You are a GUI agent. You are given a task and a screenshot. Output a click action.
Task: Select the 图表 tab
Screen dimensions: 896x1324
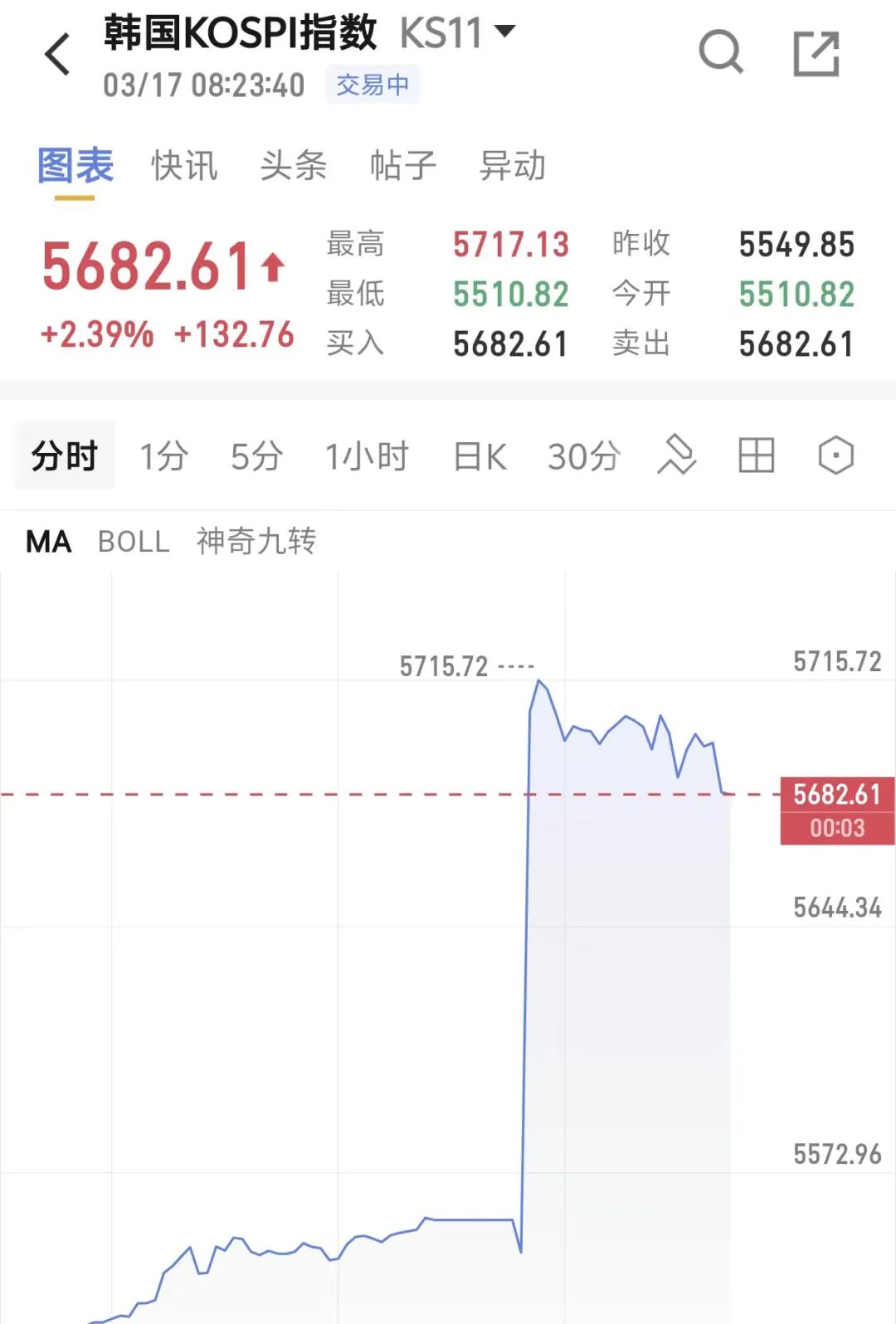(x=75, y=165)
